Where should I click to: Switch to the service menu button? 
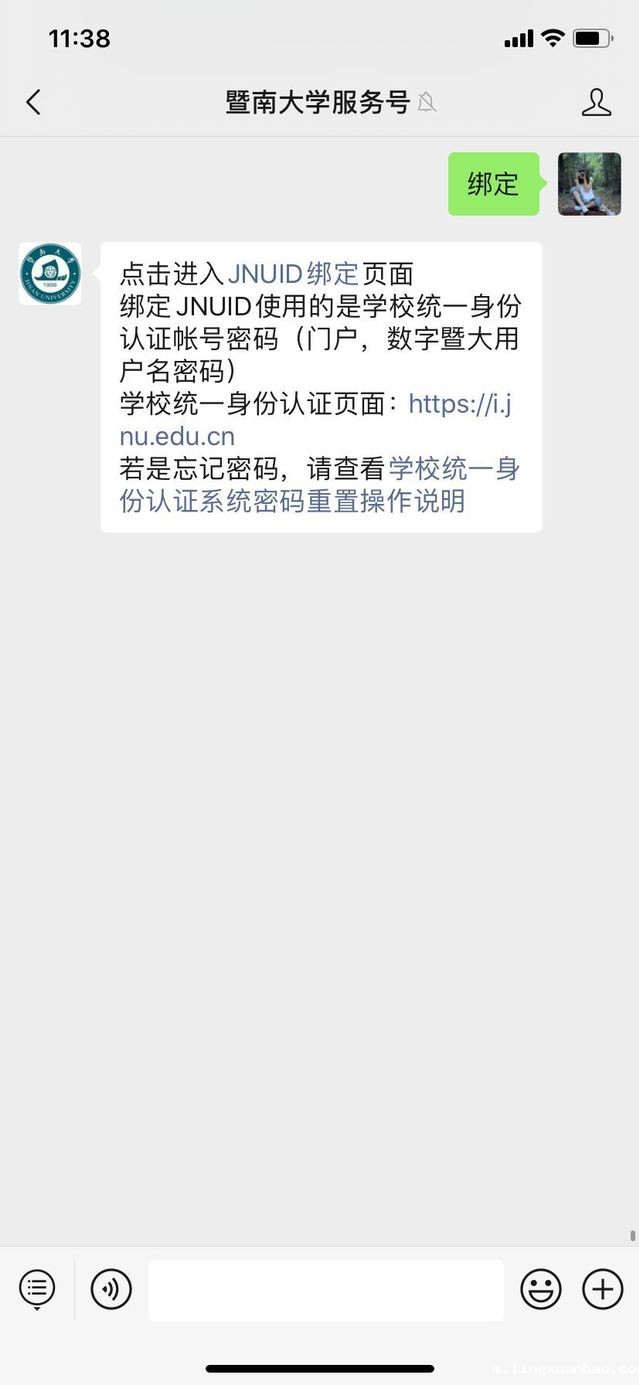[37, 1289]
